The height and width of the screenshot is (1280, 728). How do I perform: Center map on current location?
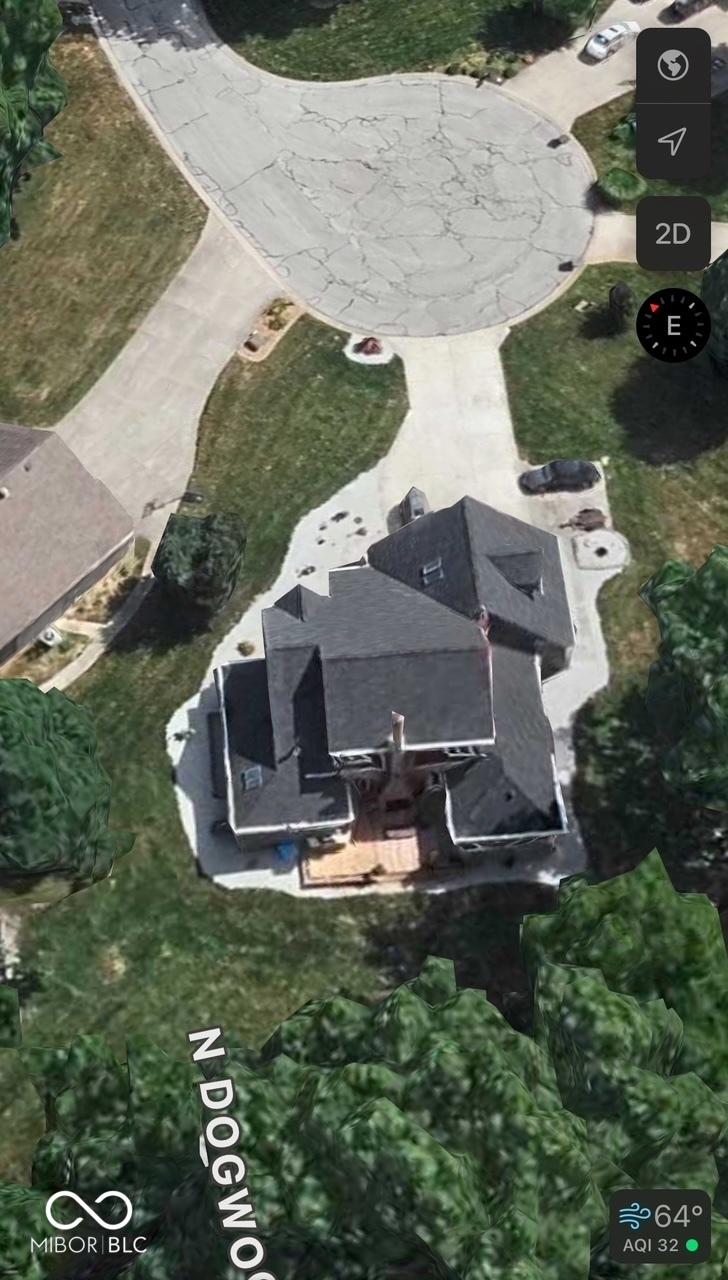point(673,141)
